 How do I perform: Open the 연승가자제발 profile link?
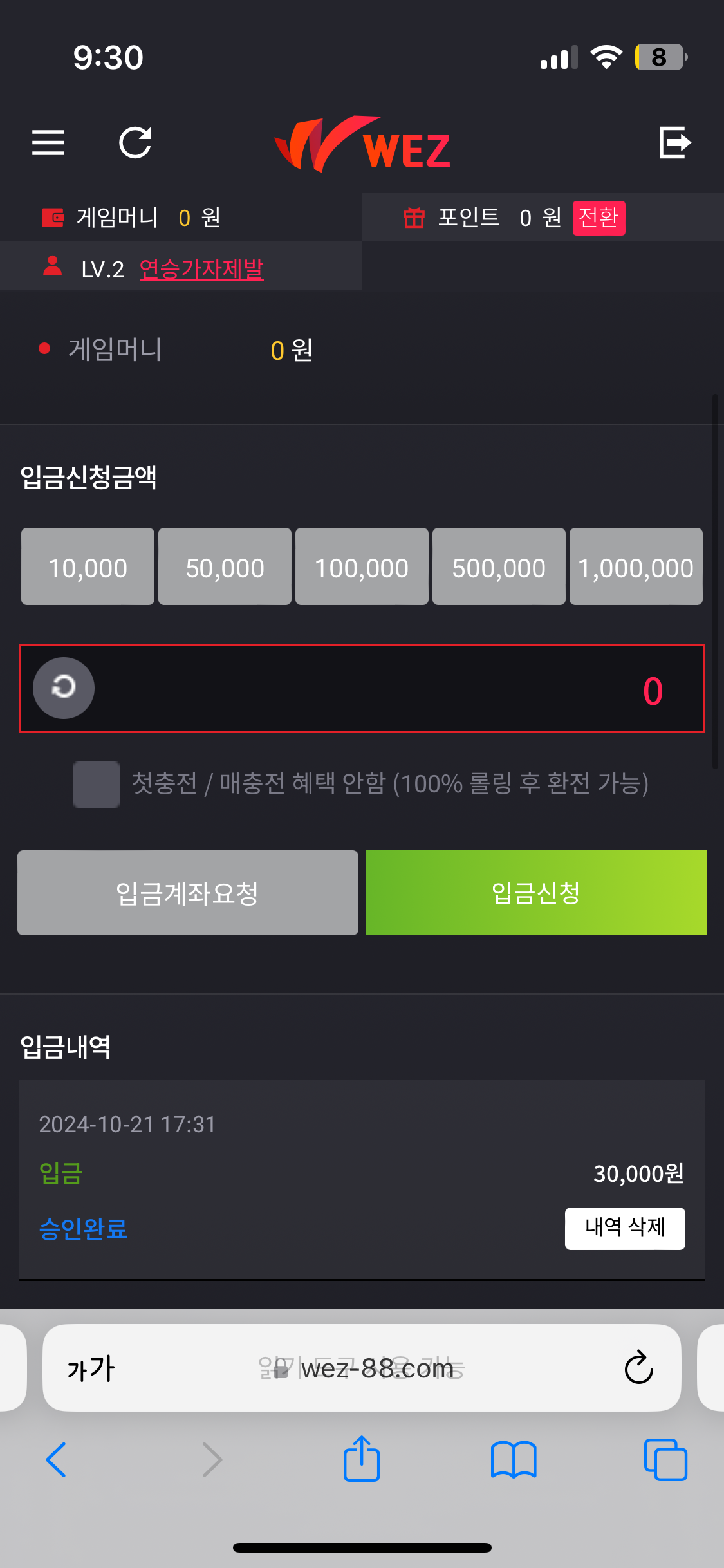tap(201, 269)
